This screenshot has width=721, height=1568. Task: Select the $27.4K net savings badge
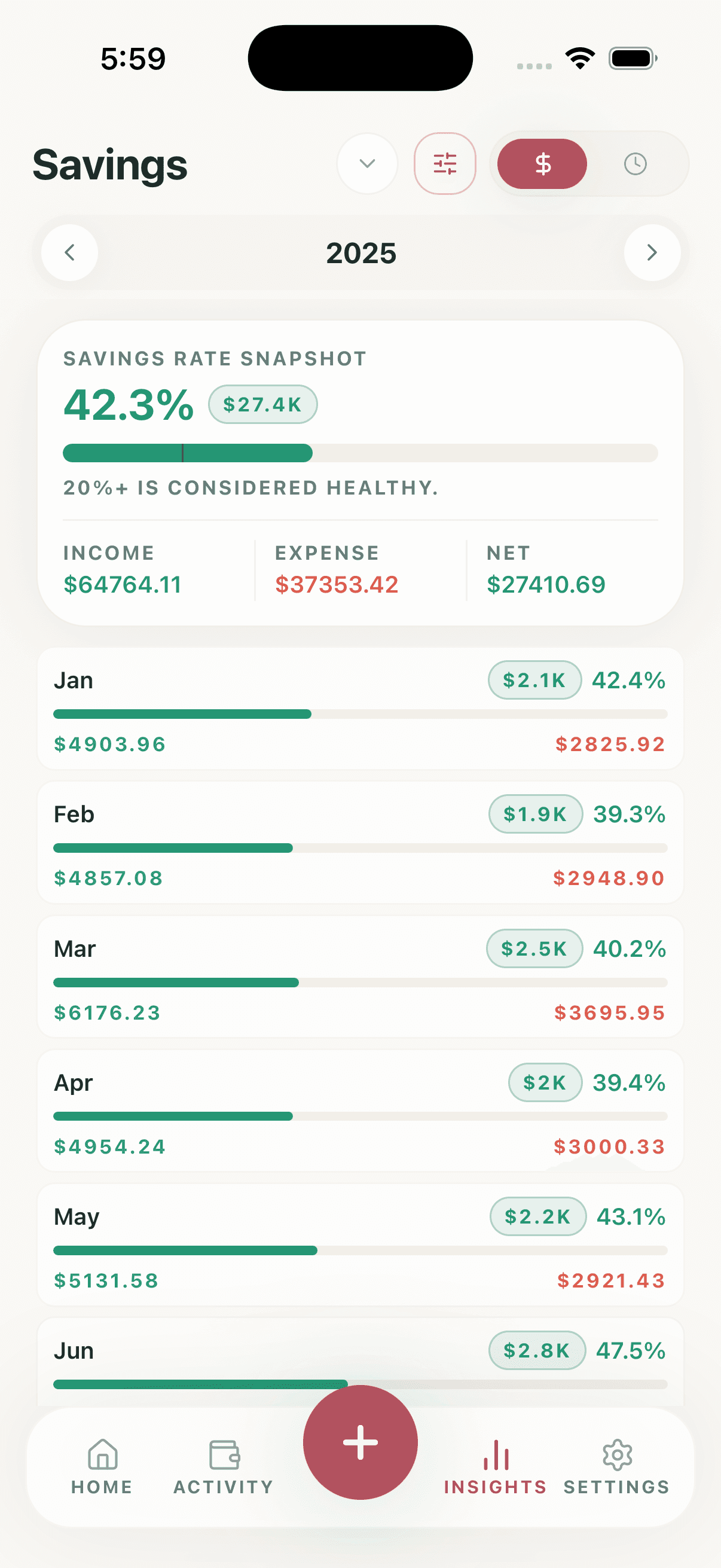[x=262, y=404]
